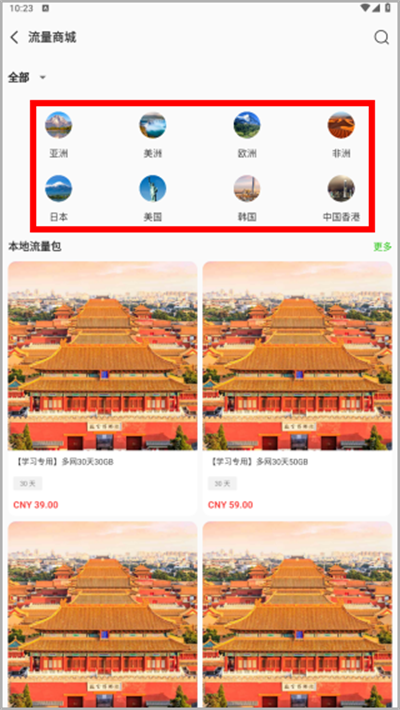
Task: Choose the 非洲 region
Action: pos(341,135)
